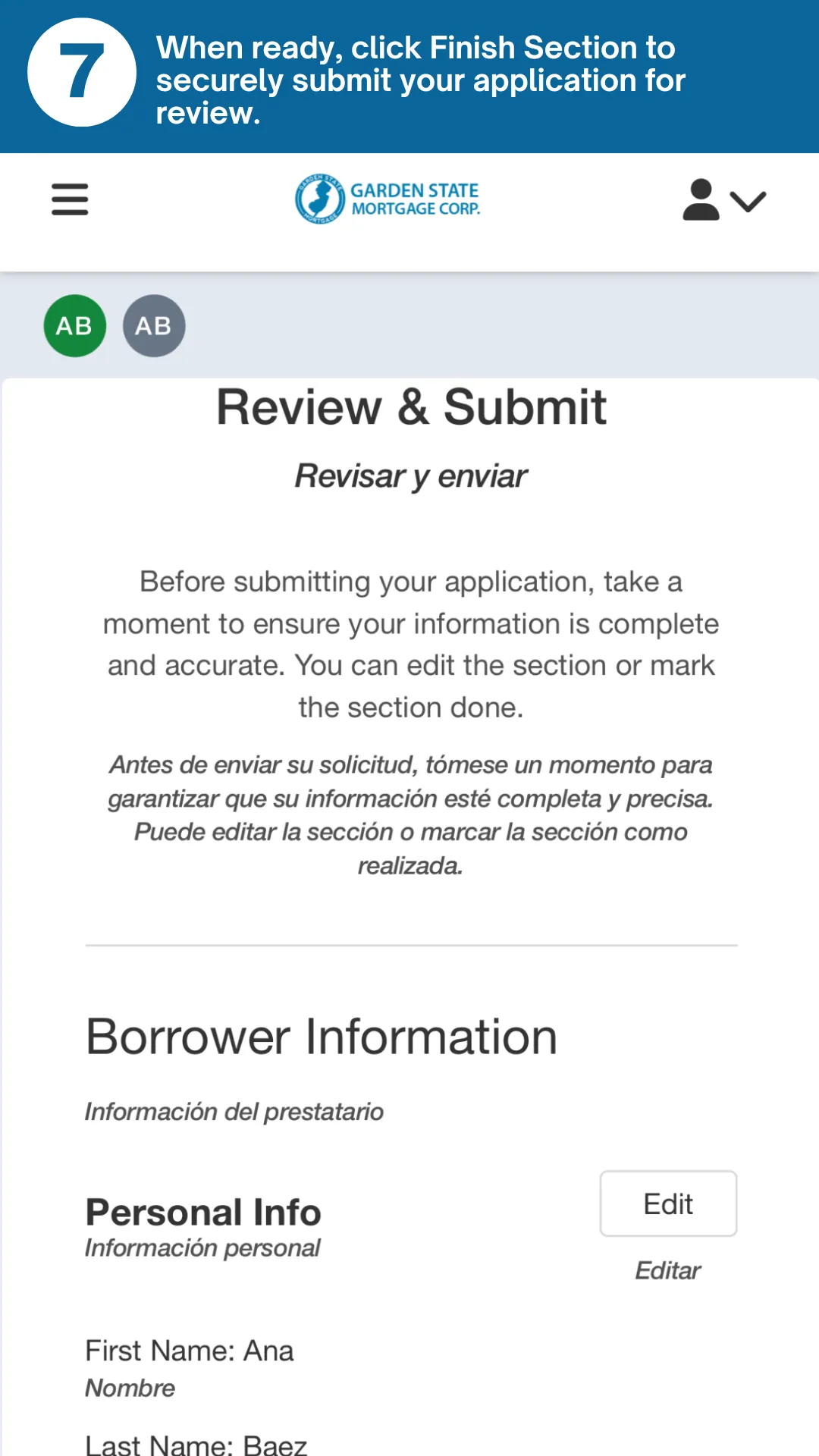
Task: Expand the user account dropdown
Action: click(x=724, y=200)
